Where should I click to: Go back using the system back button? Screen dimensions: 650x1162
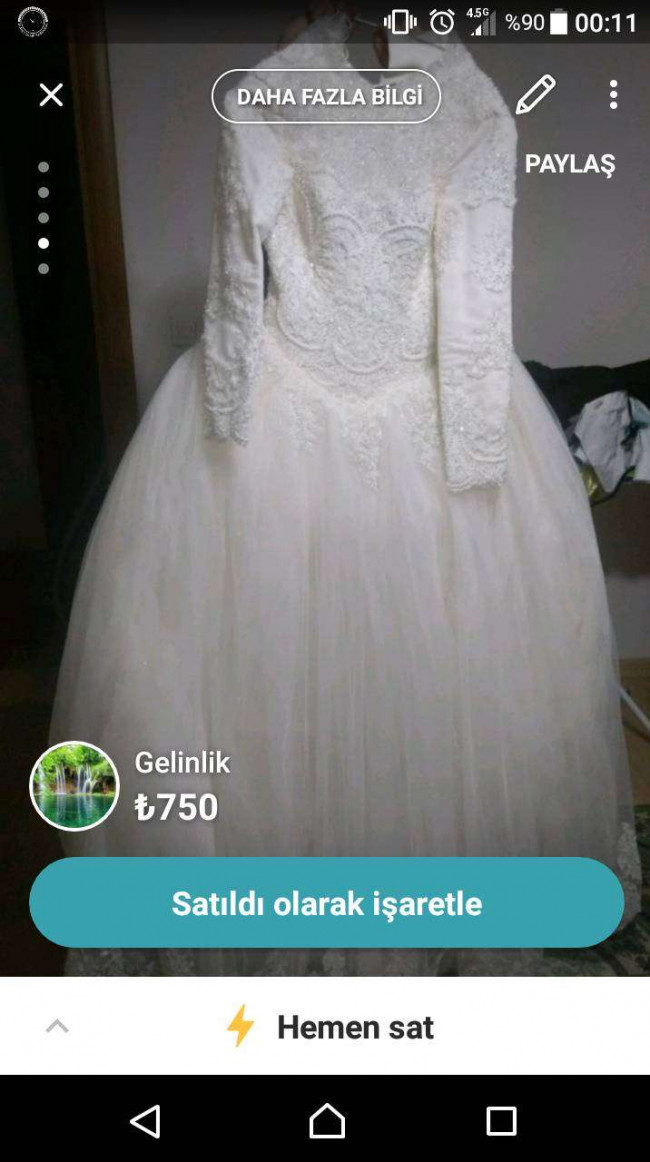click(x=146, y=1120)
